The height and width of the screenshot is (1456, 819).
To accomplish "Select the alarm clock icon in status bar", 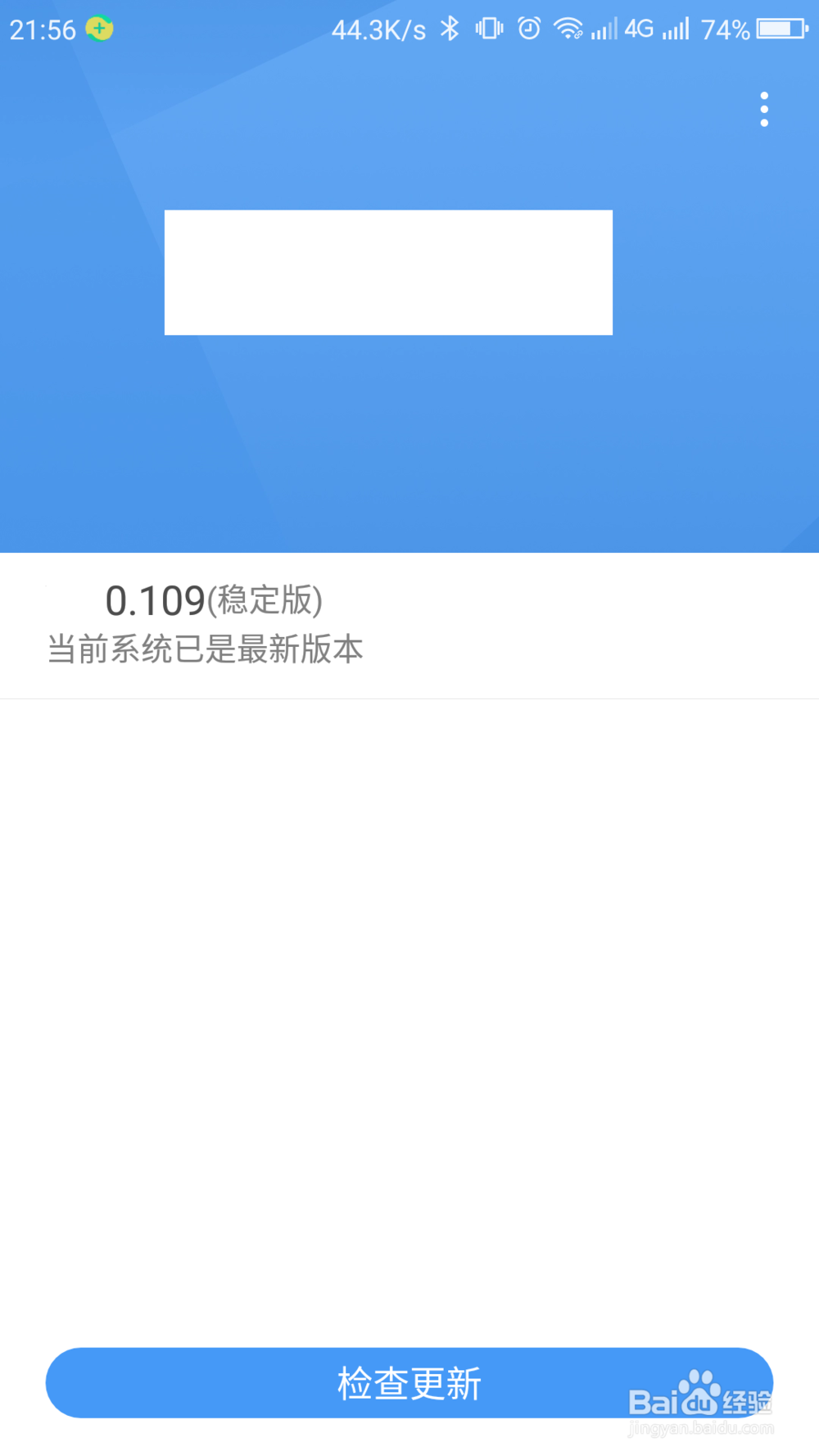I will 529,29.
